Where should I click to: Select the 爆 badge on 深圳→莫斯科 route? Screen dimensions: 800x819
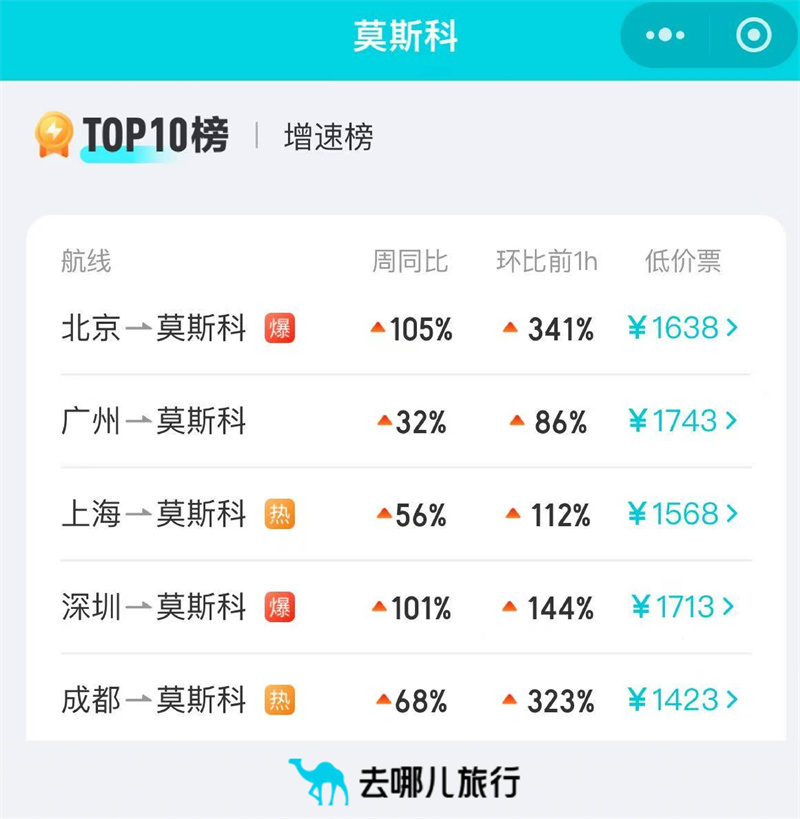coord(280,606)
